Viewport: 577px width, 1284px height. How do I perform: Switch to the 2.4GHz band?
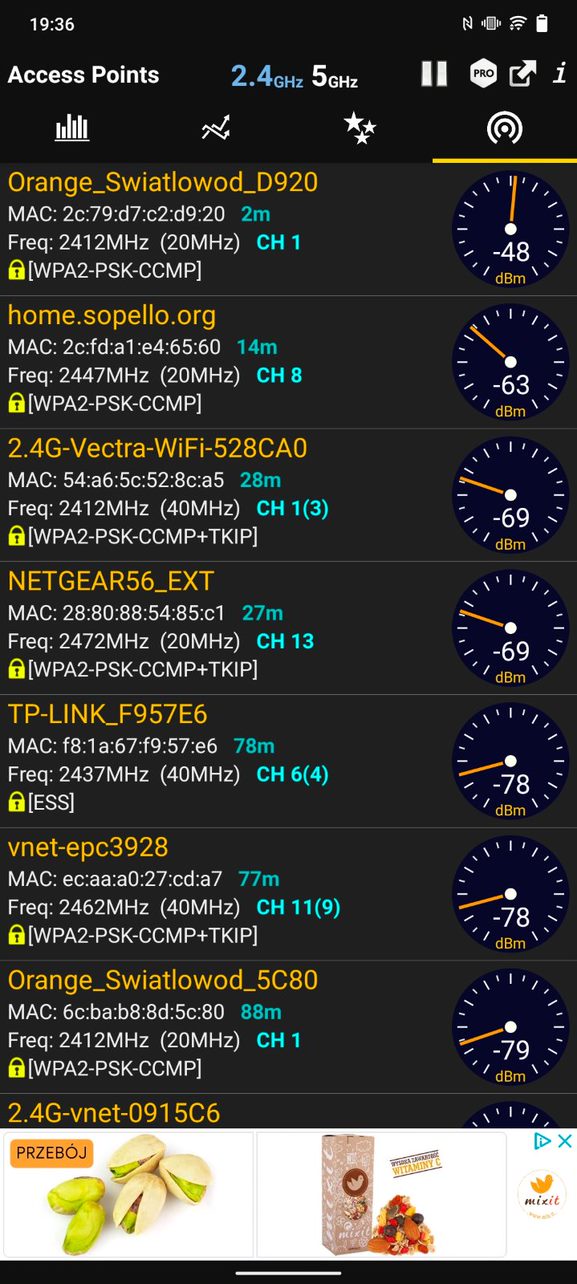click(267, 76)
